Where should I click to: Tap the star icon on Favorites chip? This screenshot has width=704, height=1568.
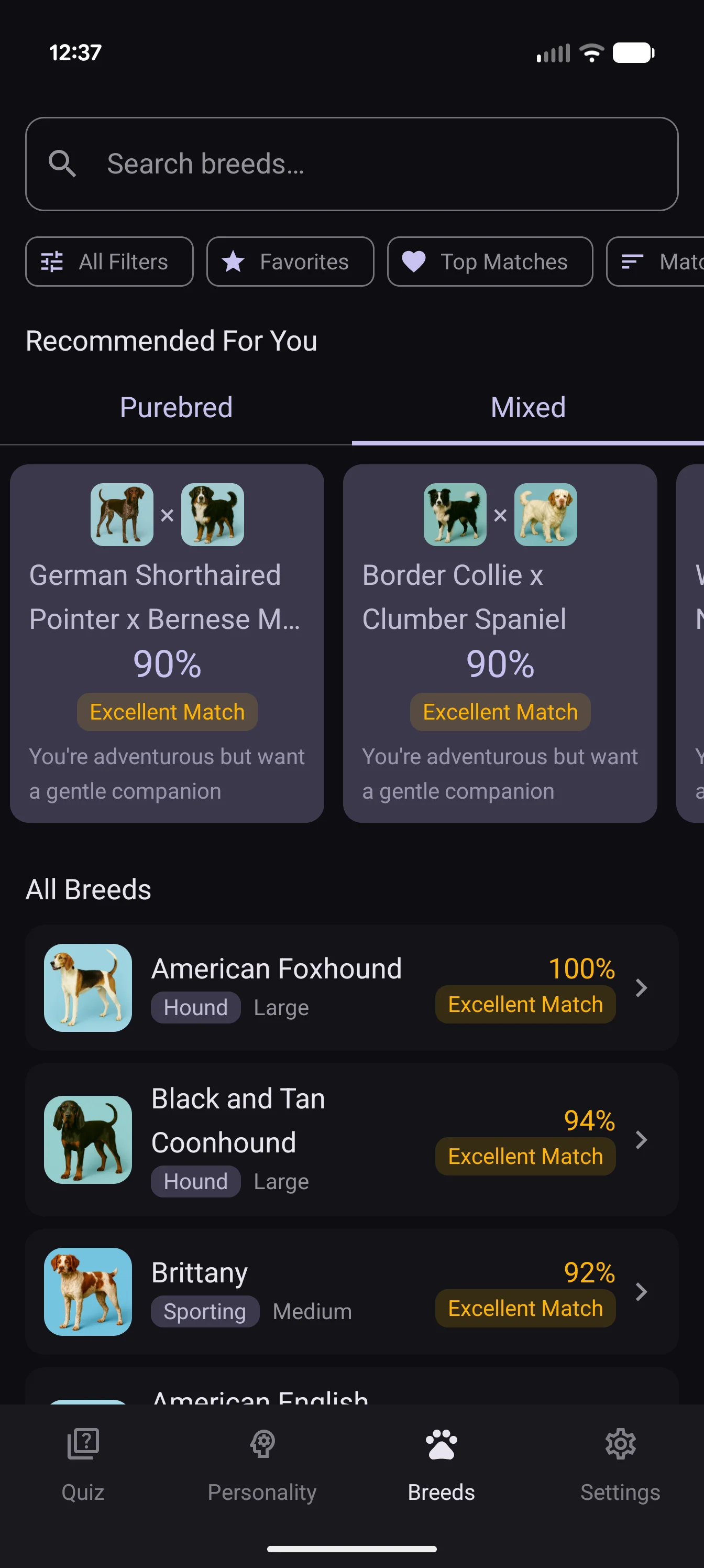point(233,261)
